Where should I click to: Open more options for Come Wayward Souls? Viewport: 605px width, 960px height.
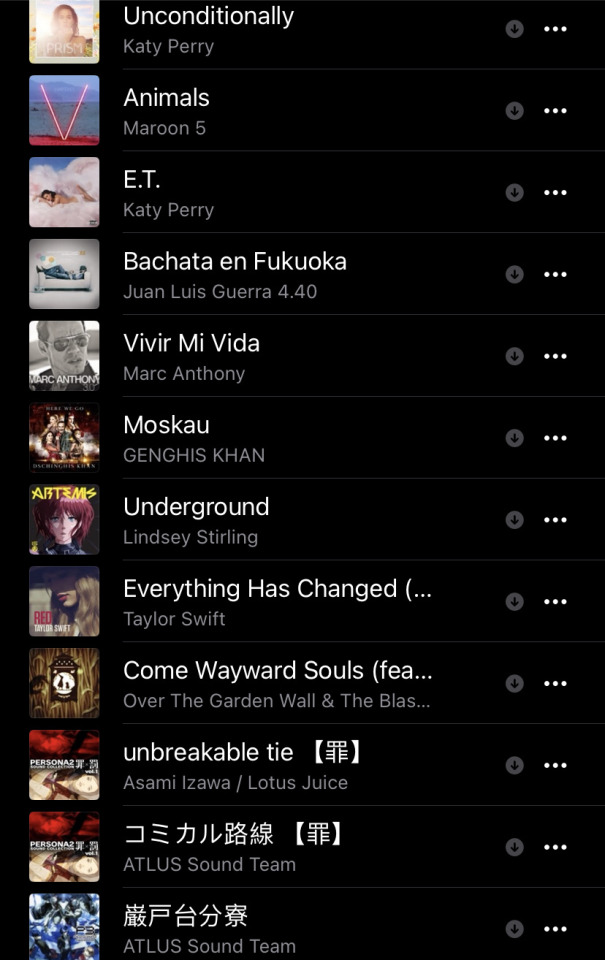(x=555, y=685)
